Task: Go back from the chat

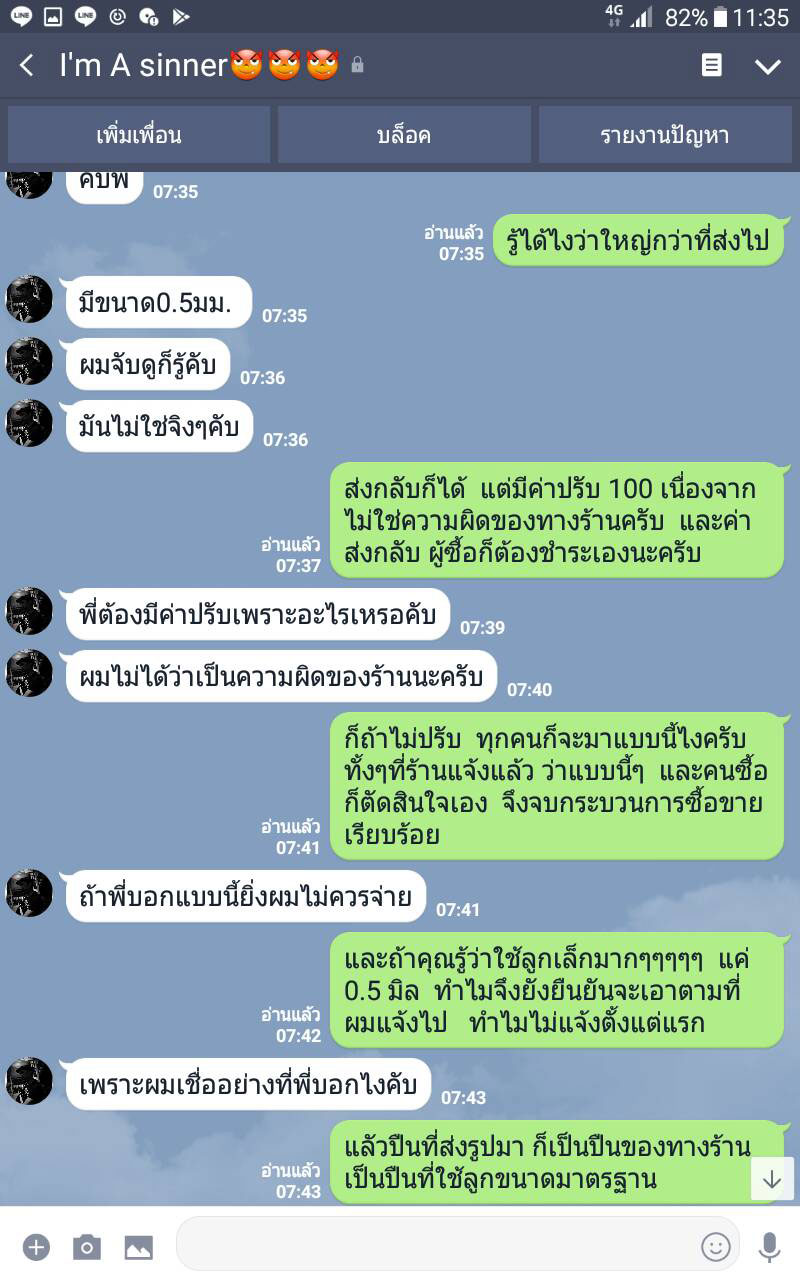Action: click(x=27, y=66)
